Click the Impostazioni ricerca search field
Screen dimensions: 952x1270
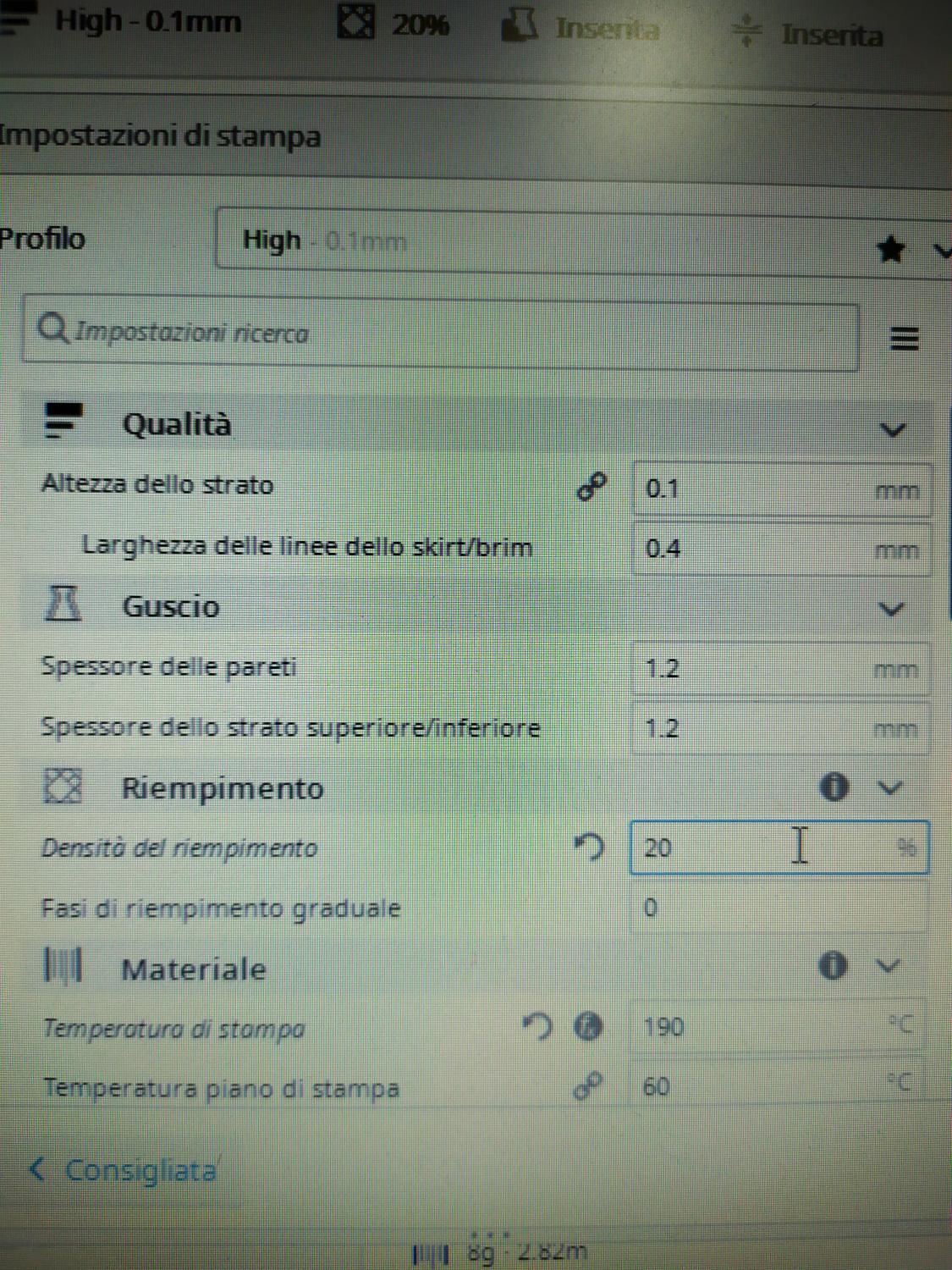tap(440, 333)
